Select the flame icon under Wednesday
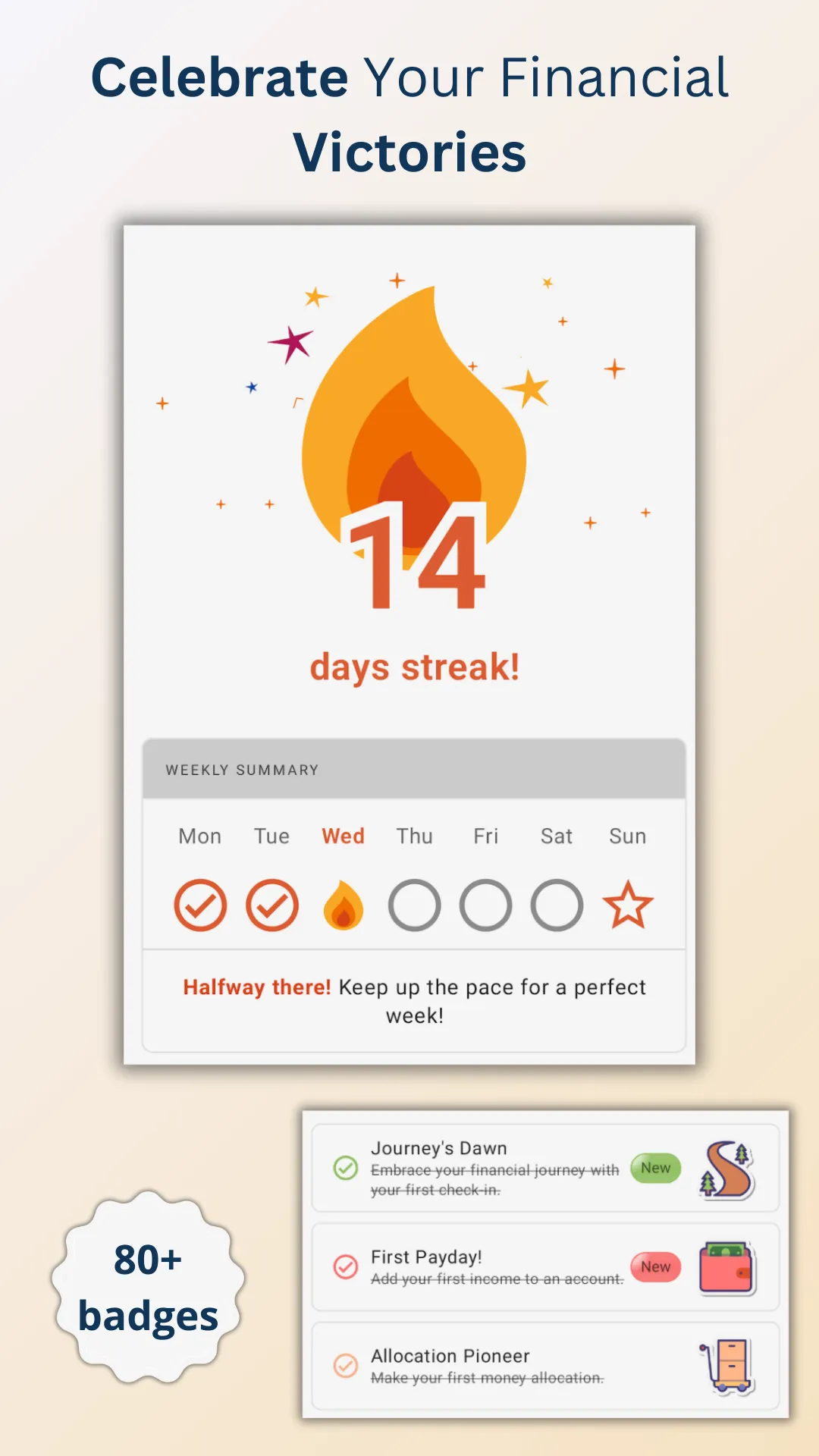This screenshot has height=1456, width=819. tap(343, 904)
